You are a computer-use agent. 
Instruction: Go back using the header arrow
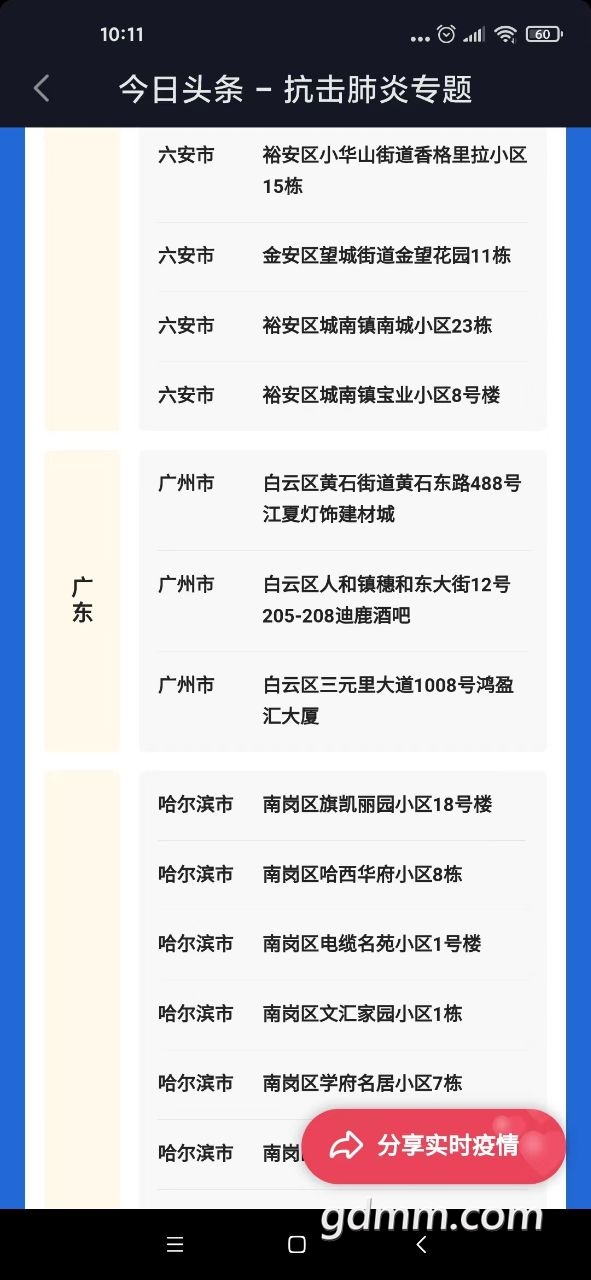click(41, 89)
